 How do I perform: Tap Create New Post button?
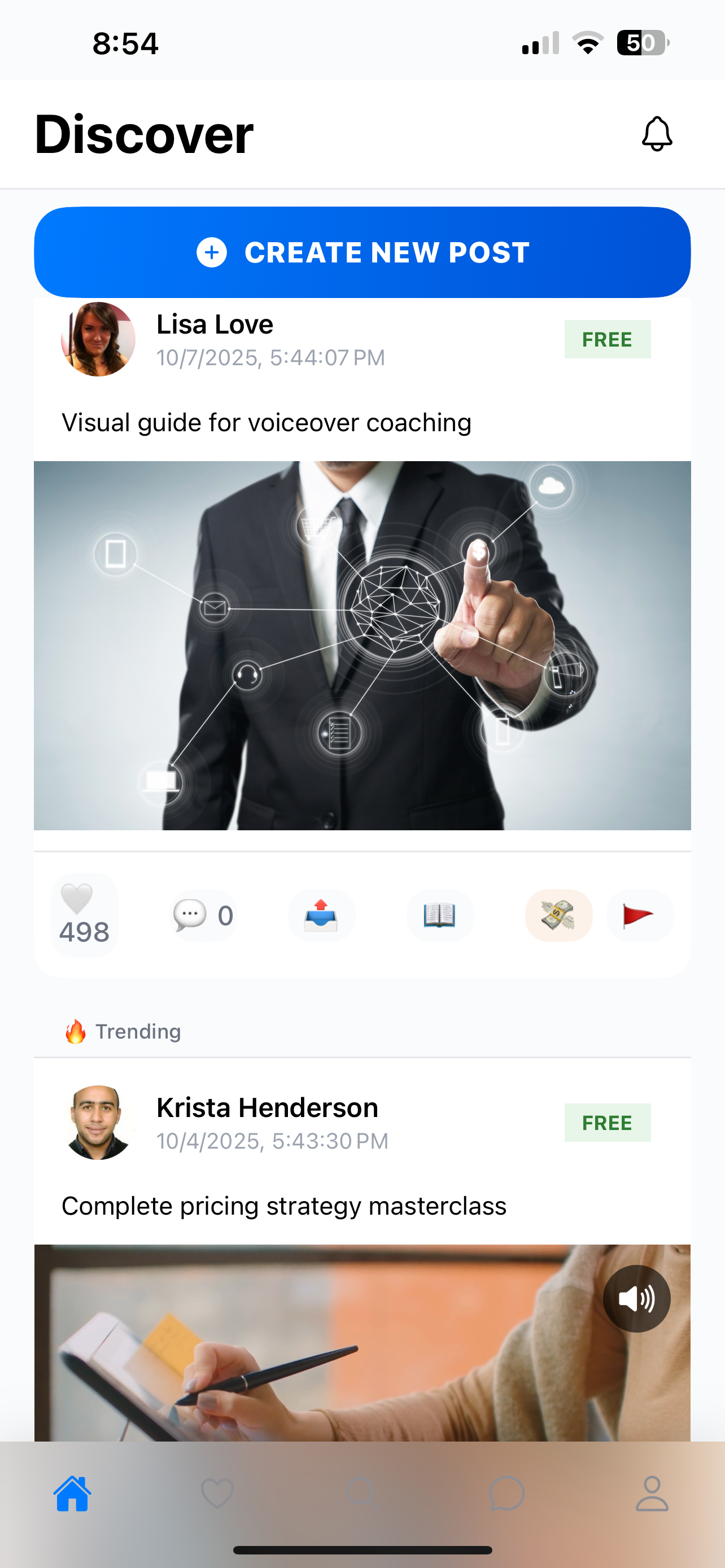362,252
